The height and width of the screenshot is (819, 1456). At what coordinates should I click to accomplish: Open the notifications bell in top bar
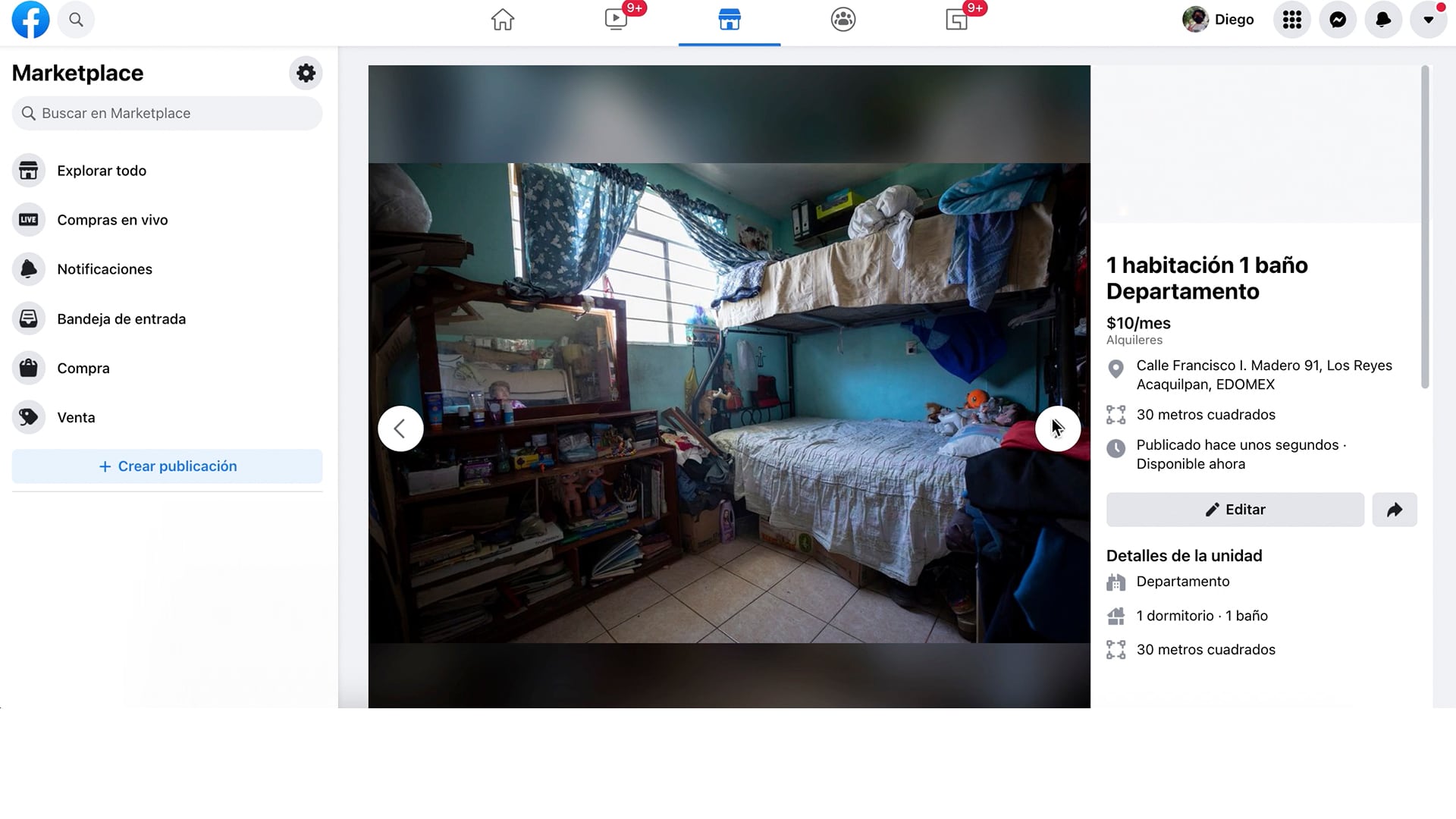point(1382,20)
